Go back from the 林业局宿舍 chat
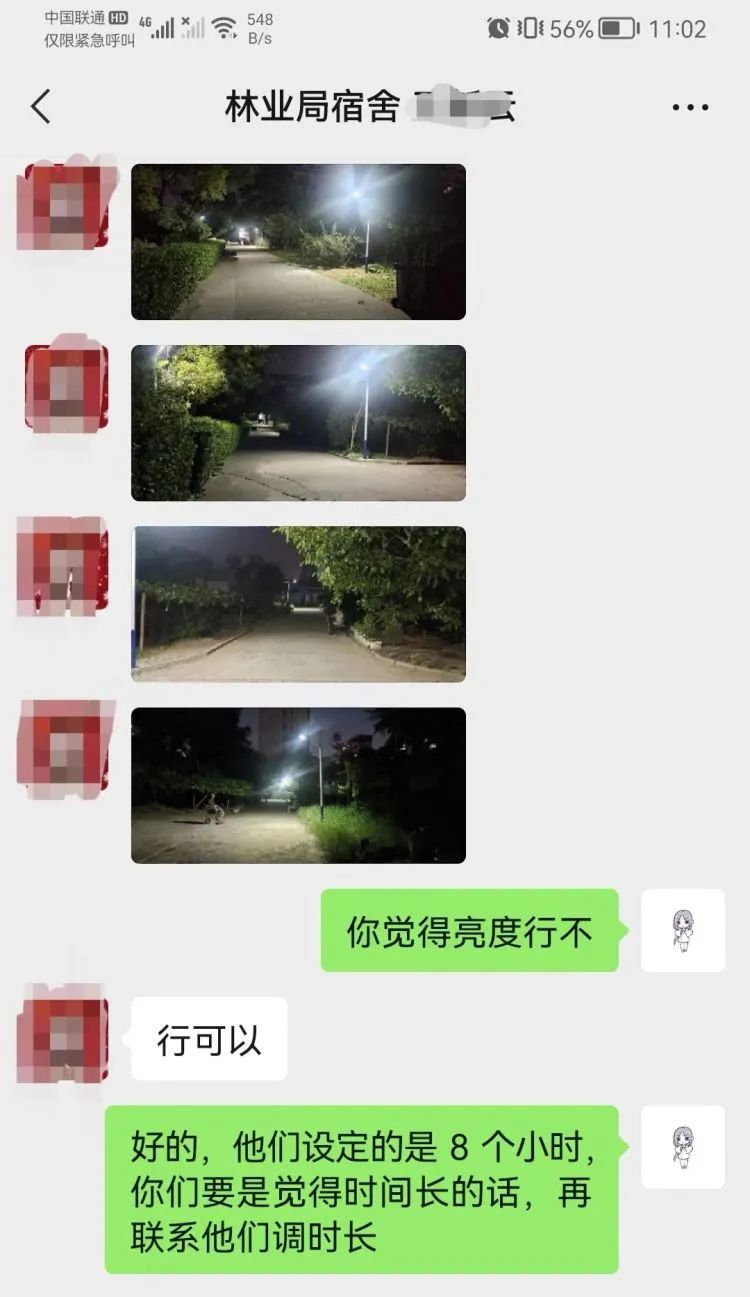This screenshot has height=1297, width=750. point(41,106)
